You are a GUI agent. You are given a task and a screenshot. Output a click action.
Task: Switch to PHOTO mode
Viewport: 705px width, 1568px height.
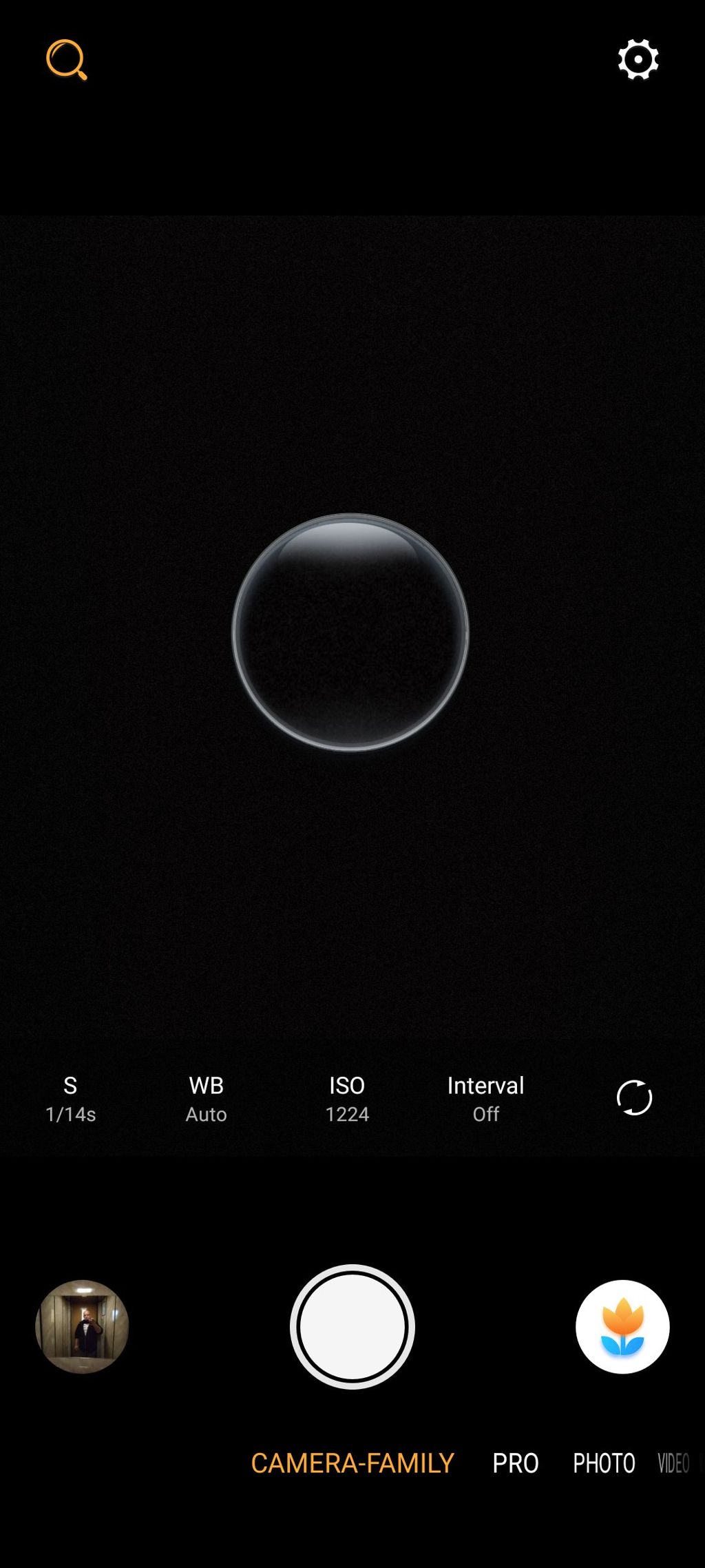(604, 1463)
